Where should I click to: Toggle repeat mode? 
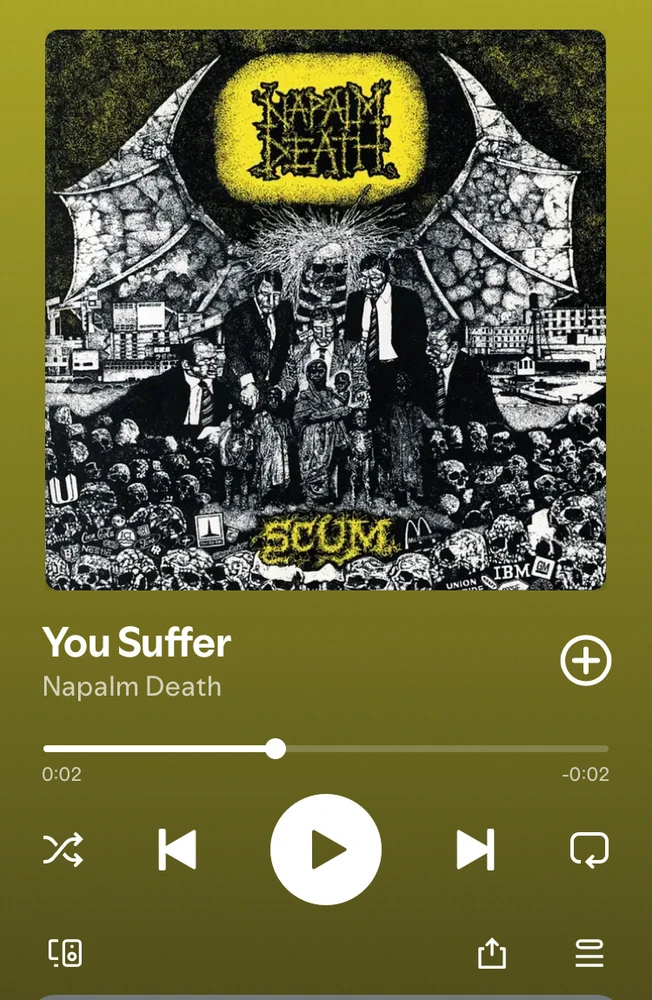(x=589, y=850)
